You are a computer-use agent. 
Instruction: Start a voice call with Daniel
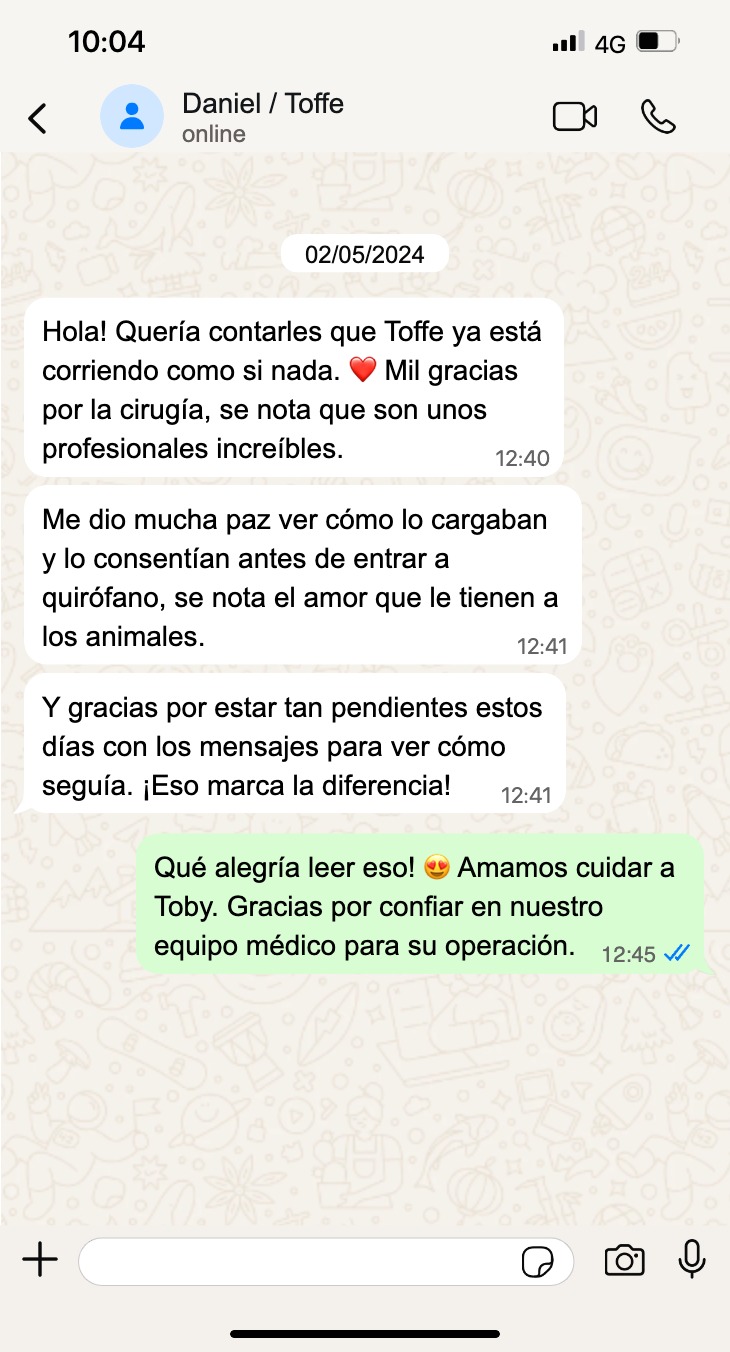(x=660, y=117)
